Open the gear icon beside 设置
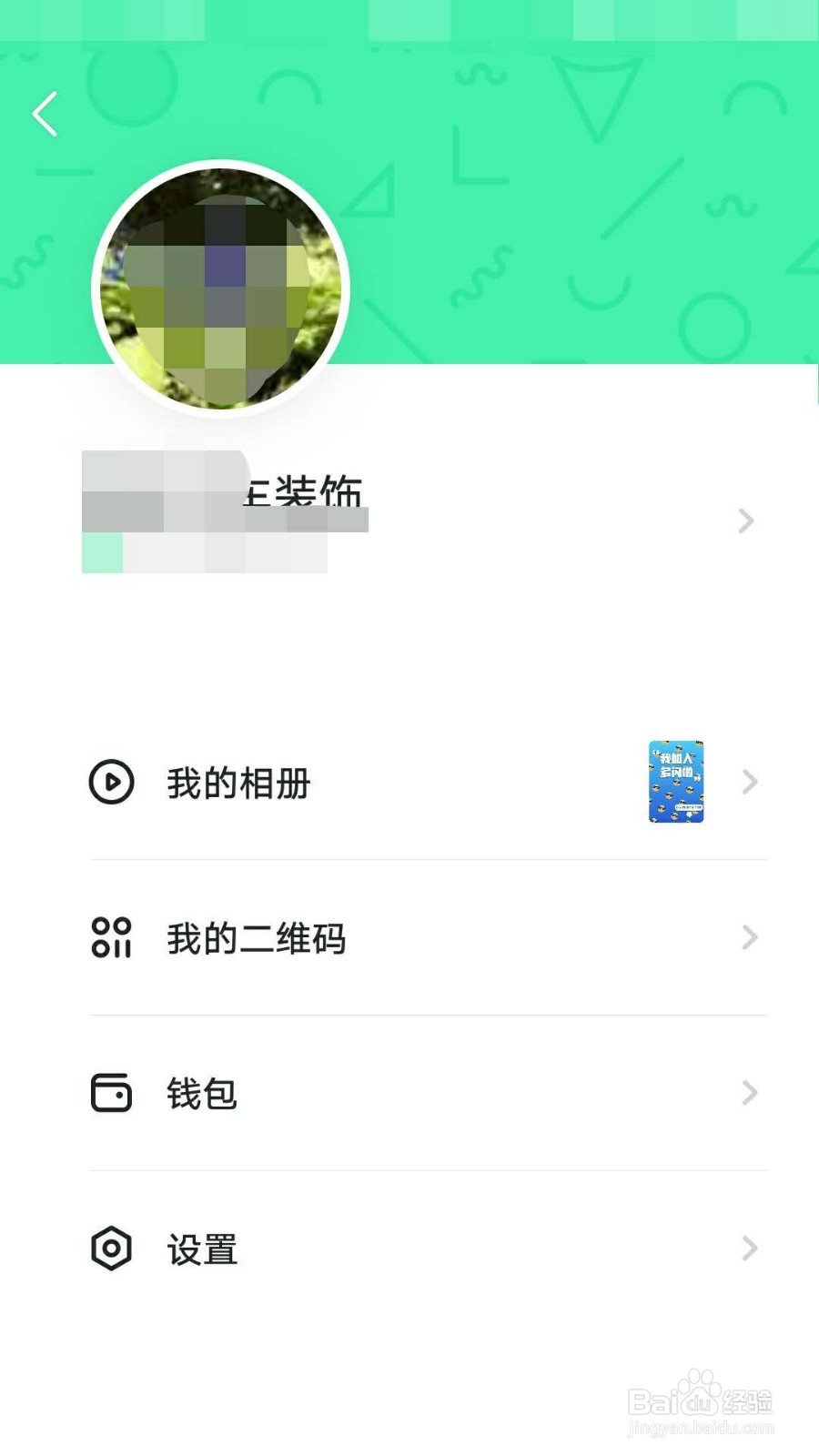This screenshot has height=1456, width=819. tap(111, 1249)
